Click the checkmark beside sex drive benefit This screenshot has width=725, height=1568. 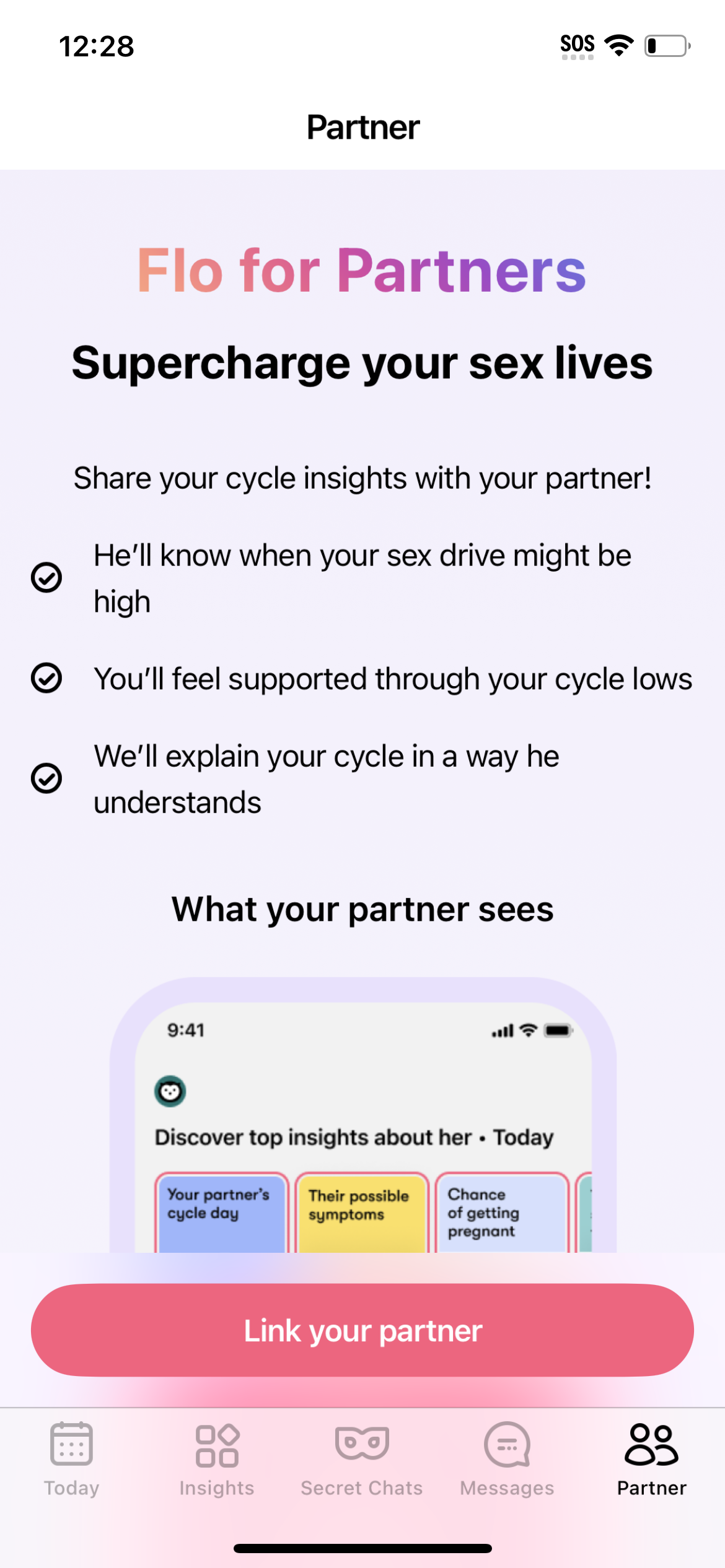pyautogui.click(x=46, y=578)
